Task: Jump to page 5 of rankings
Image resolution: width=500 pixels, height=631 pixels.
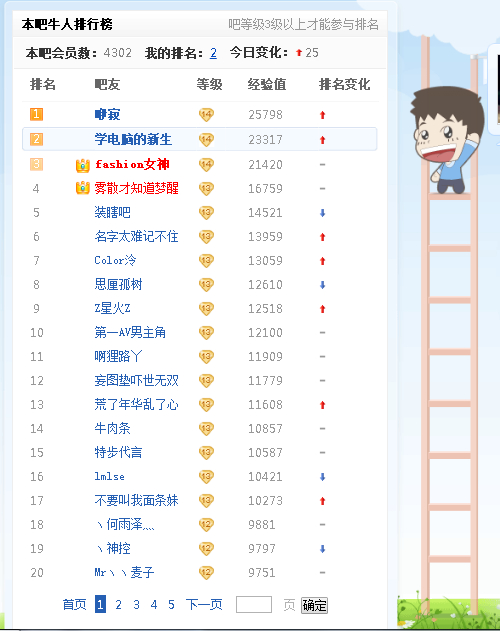Action: click(x=171, y=604)
